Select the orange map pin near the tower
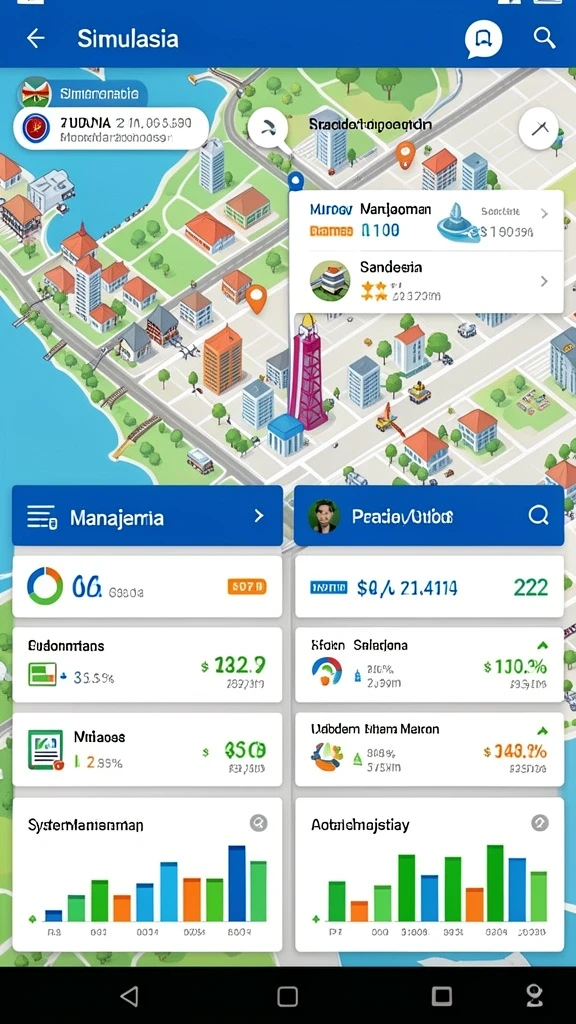 (257, 298)
